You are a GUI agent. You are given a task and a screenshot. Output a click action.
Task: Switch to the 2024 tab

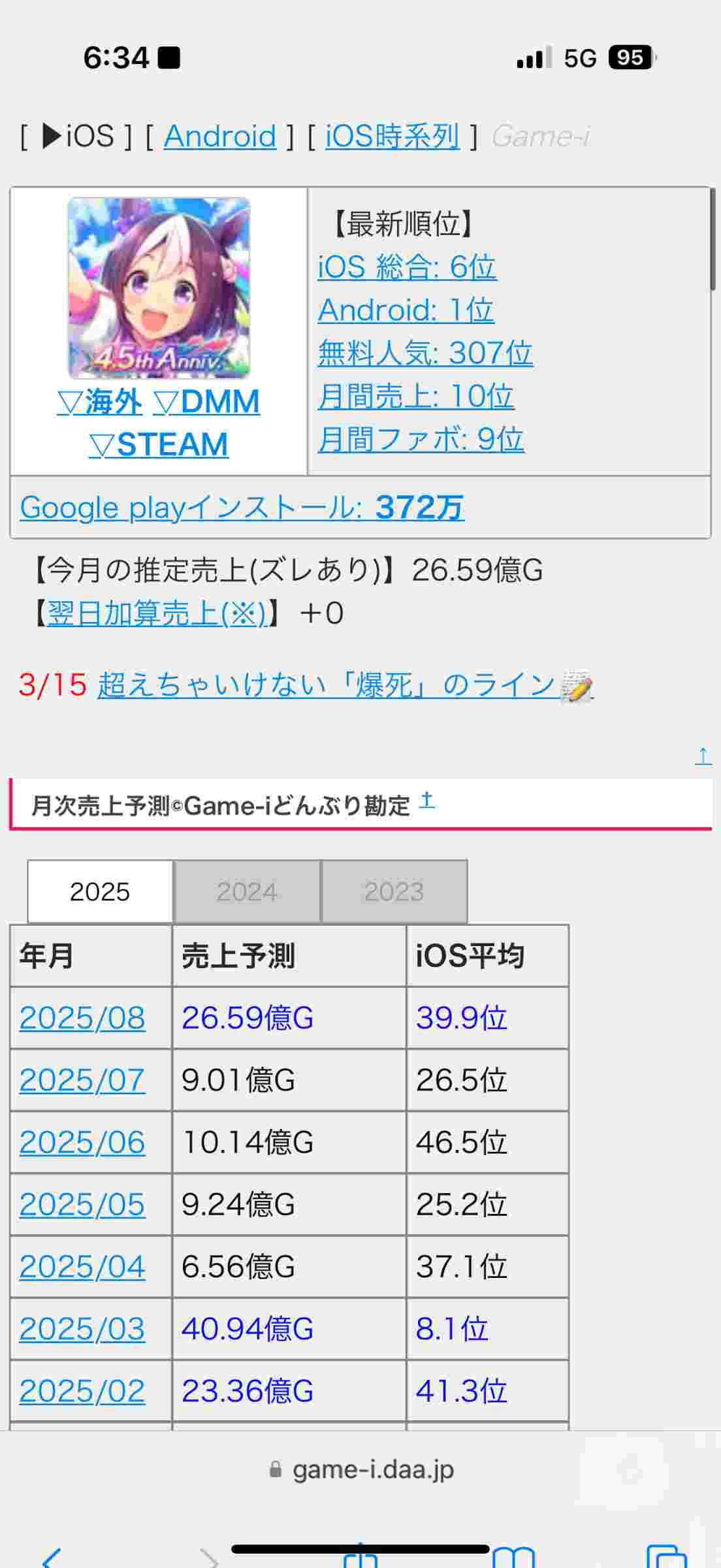pyautogui.click(x=247, y=891)
